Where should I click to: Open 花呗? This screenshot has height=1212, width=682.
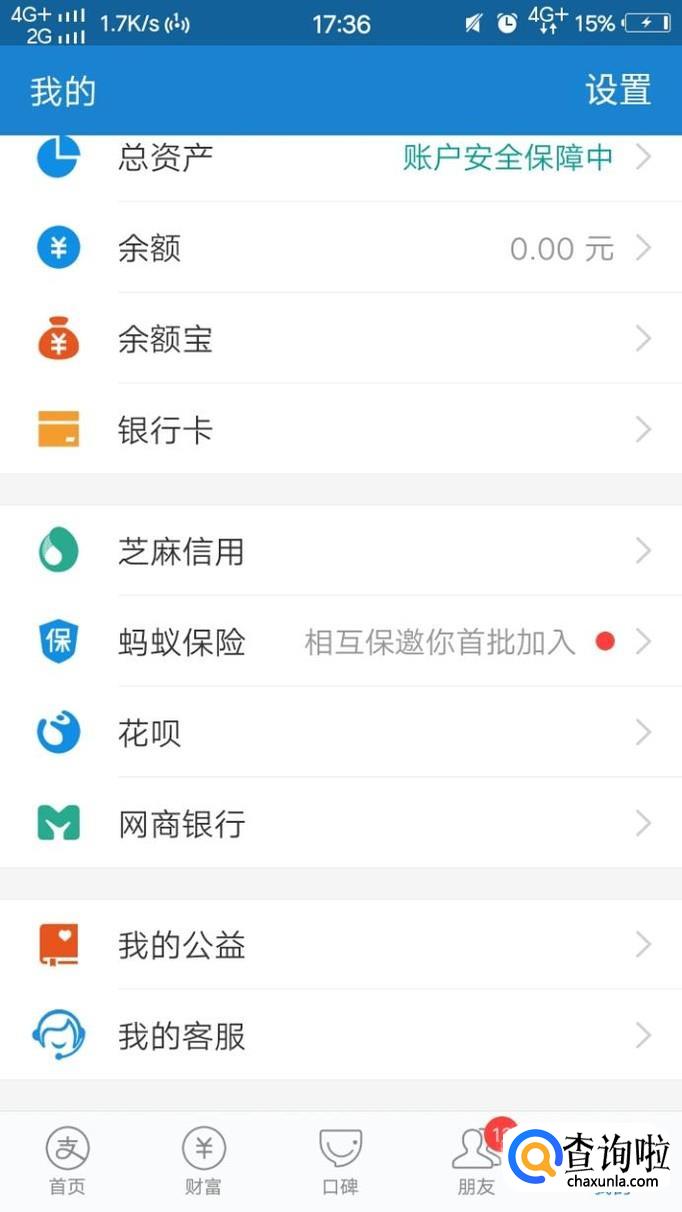pos(340,733)
